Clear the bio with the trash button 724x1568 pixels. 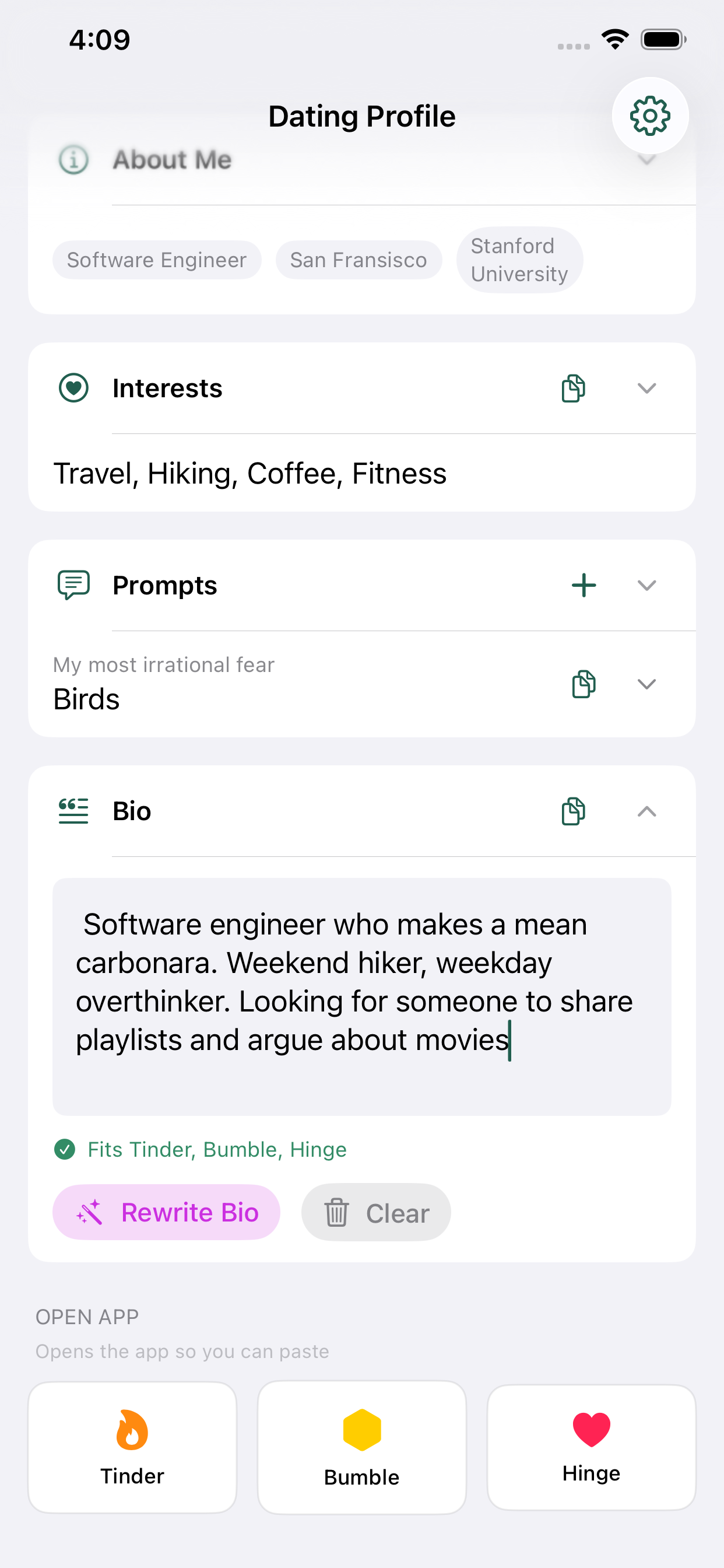(x=375, y=1212)
